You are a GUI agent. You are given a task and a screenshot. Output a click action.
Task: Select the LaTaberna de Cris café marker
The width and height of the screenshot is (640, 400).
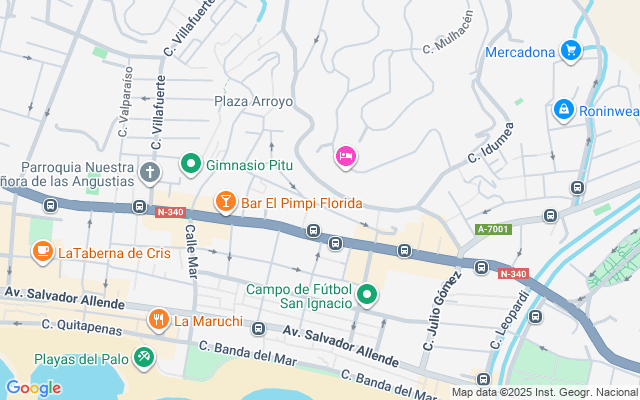[42, 252]
